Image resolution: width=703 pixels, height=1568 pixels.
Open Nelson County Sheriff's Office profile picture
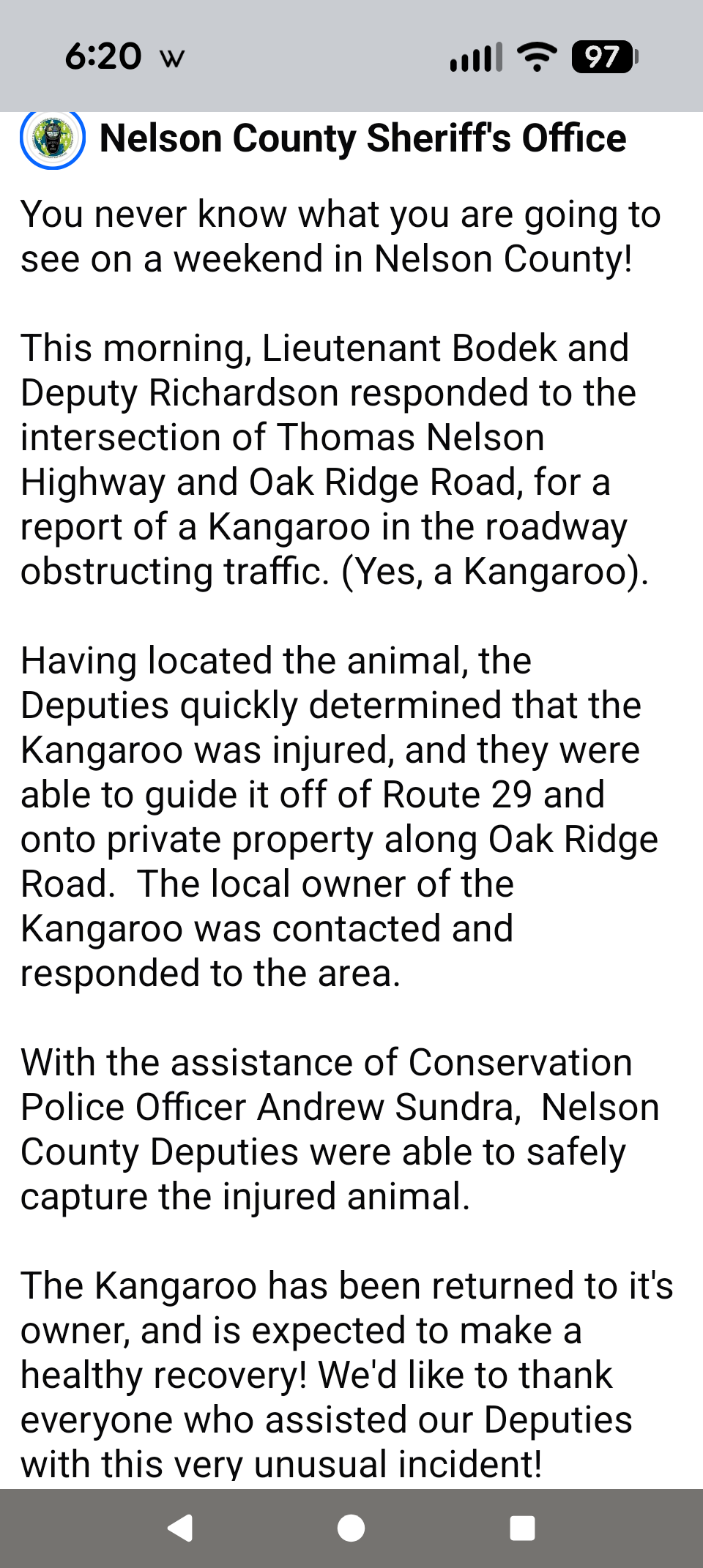[53, 138]
